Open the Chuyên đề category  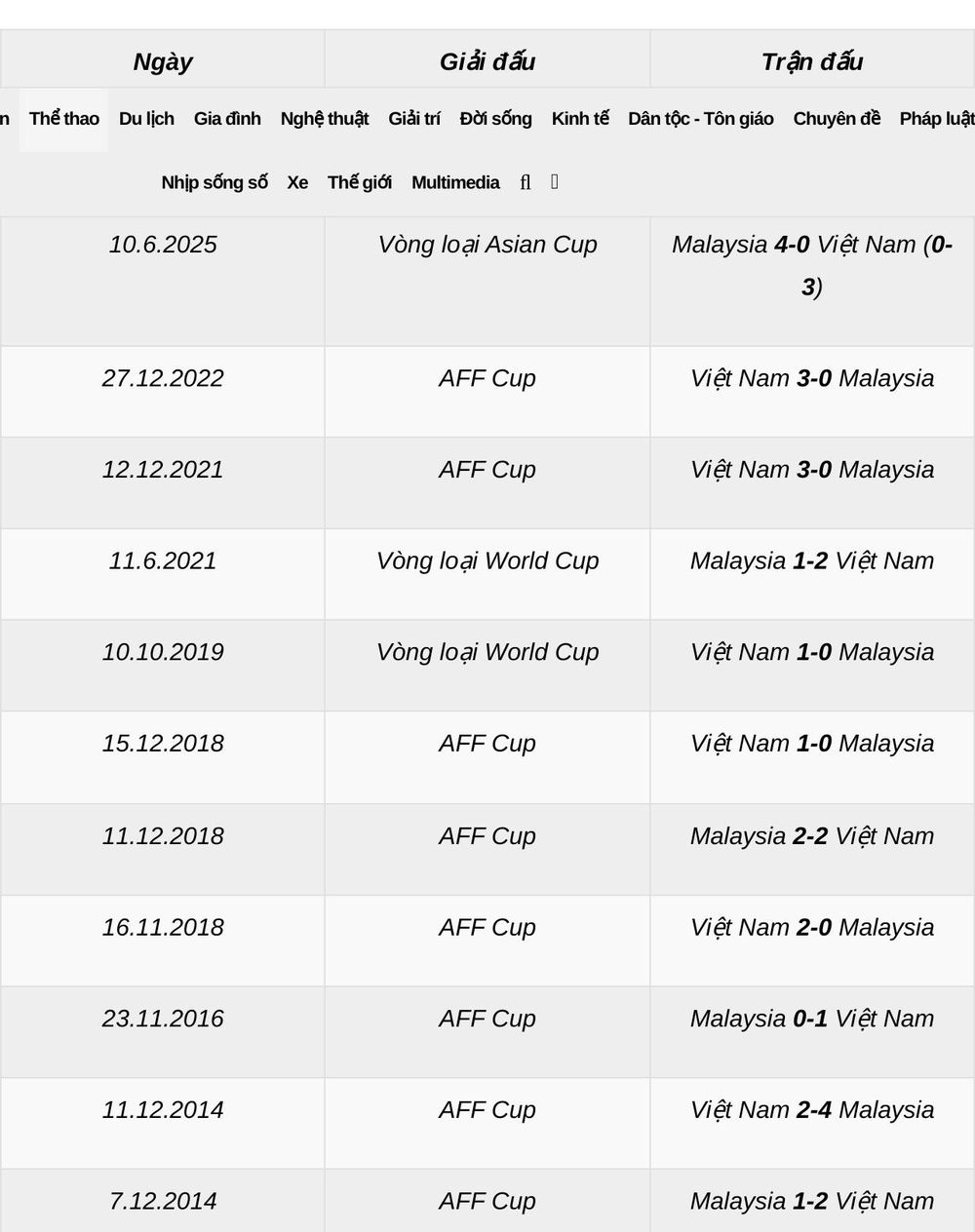pyautogui.click(x=837, y=119)
